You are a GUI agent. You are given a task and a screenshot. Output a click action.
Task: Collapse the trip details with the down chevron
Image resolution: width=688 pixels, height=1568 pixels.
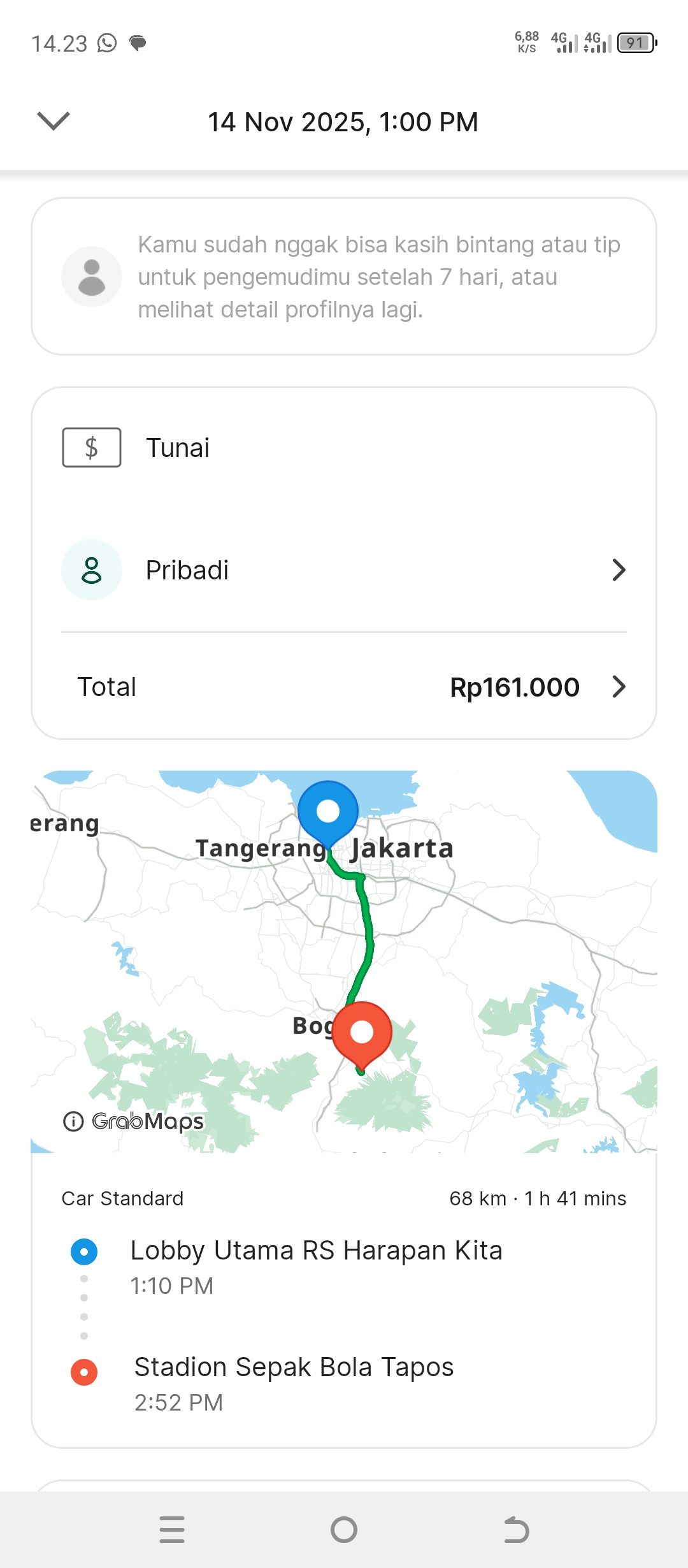pos(54,120)
